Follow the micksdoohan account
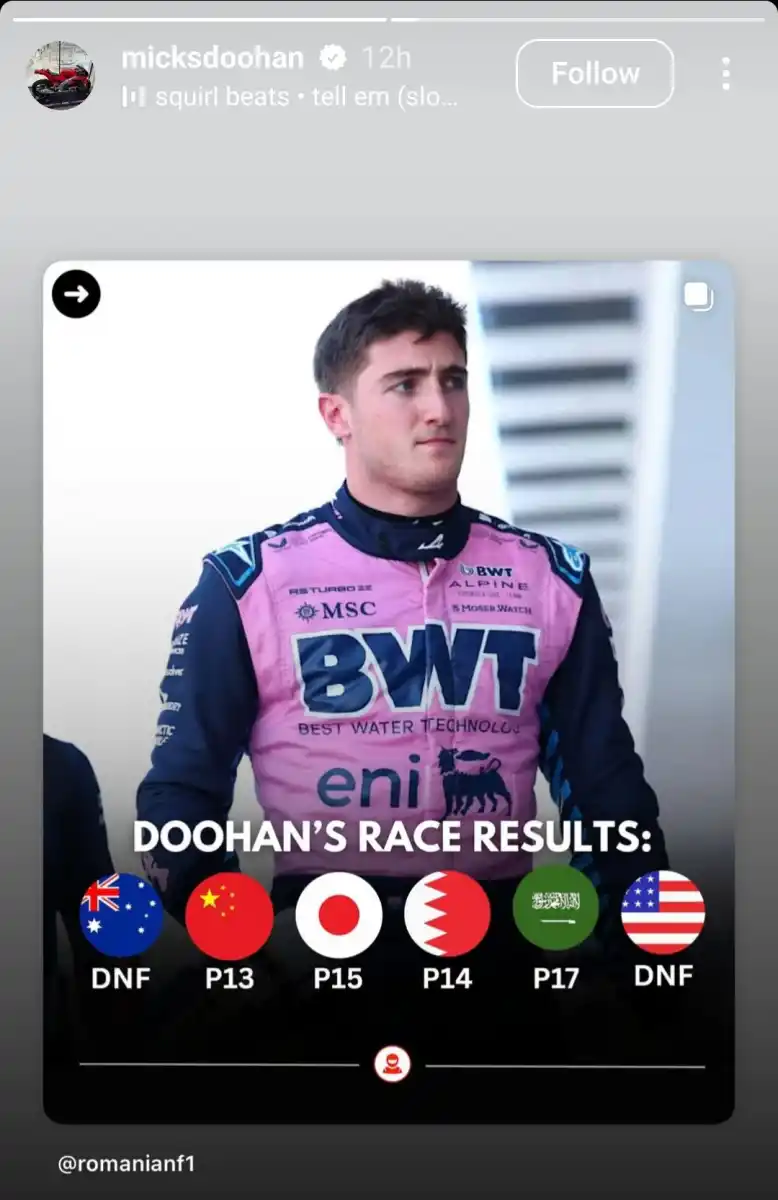The image size is (778, 1200). [x=594, y=73]
